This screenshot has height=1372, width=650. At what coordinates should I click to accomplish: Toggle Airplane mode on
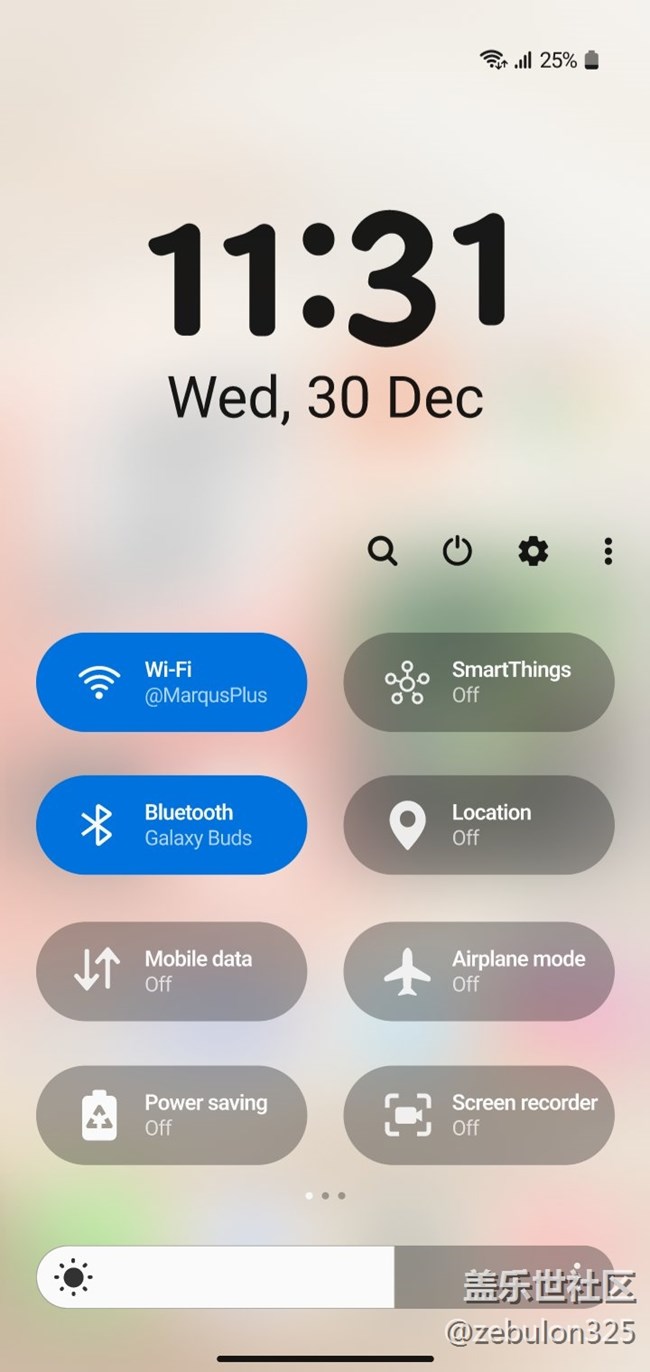[478, 971]
